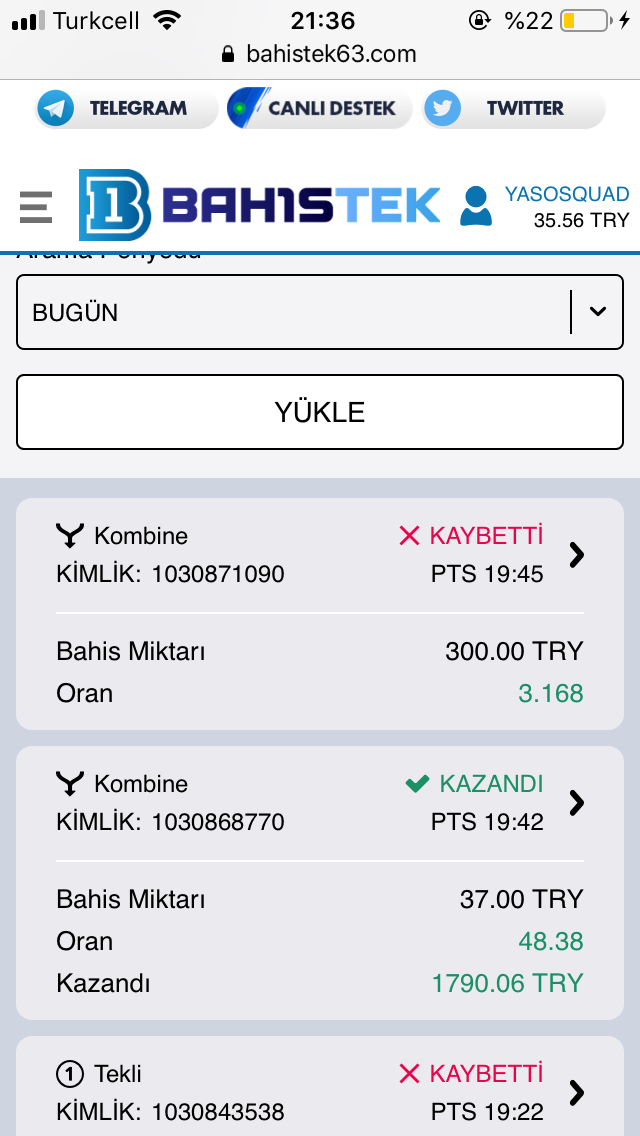640x1136 pixels.
Task: Tap the YÜKLE button
Action: (320, 412)
